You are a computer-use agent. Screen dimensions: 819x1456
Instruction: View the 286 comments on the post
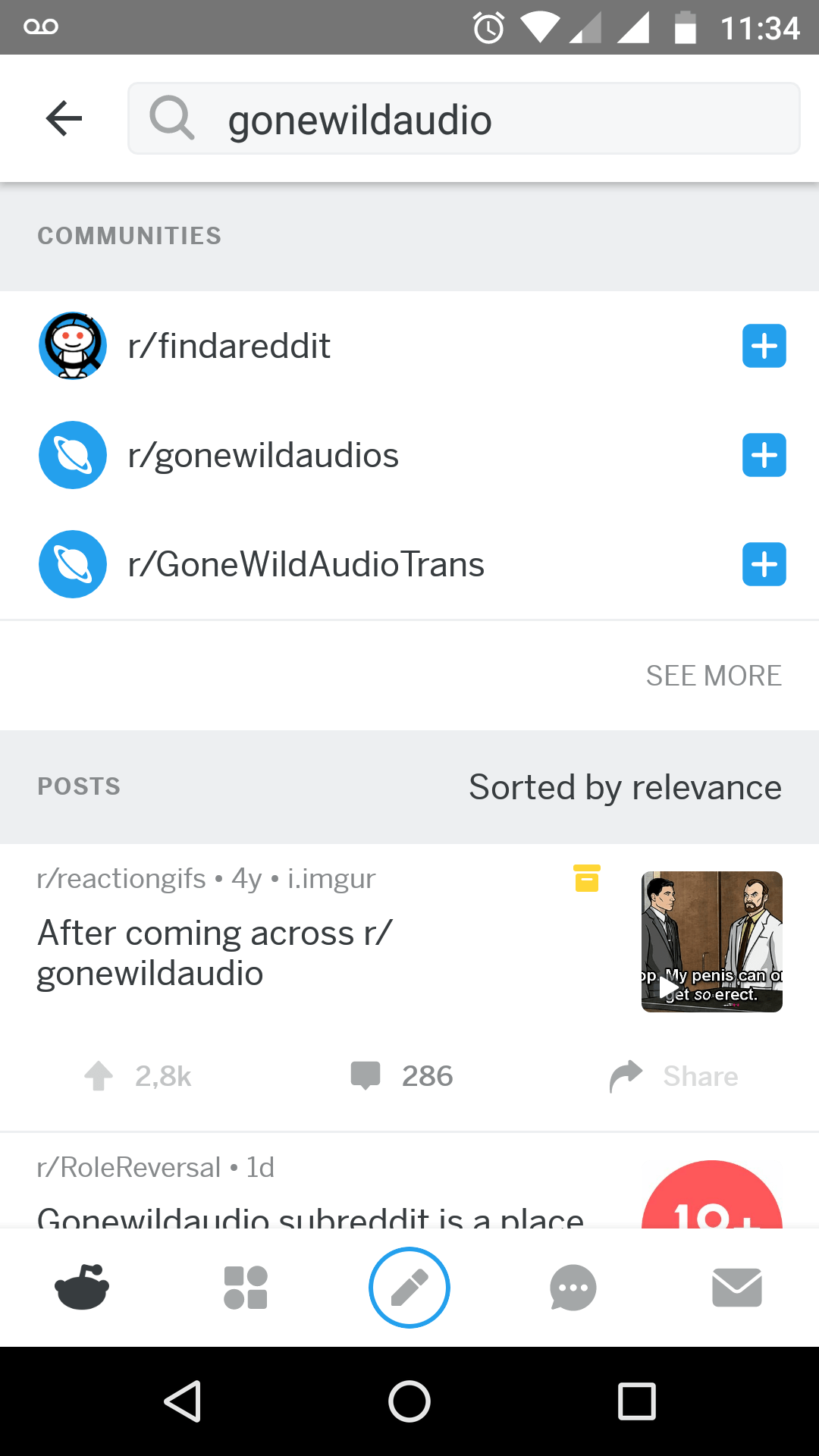402,1076
